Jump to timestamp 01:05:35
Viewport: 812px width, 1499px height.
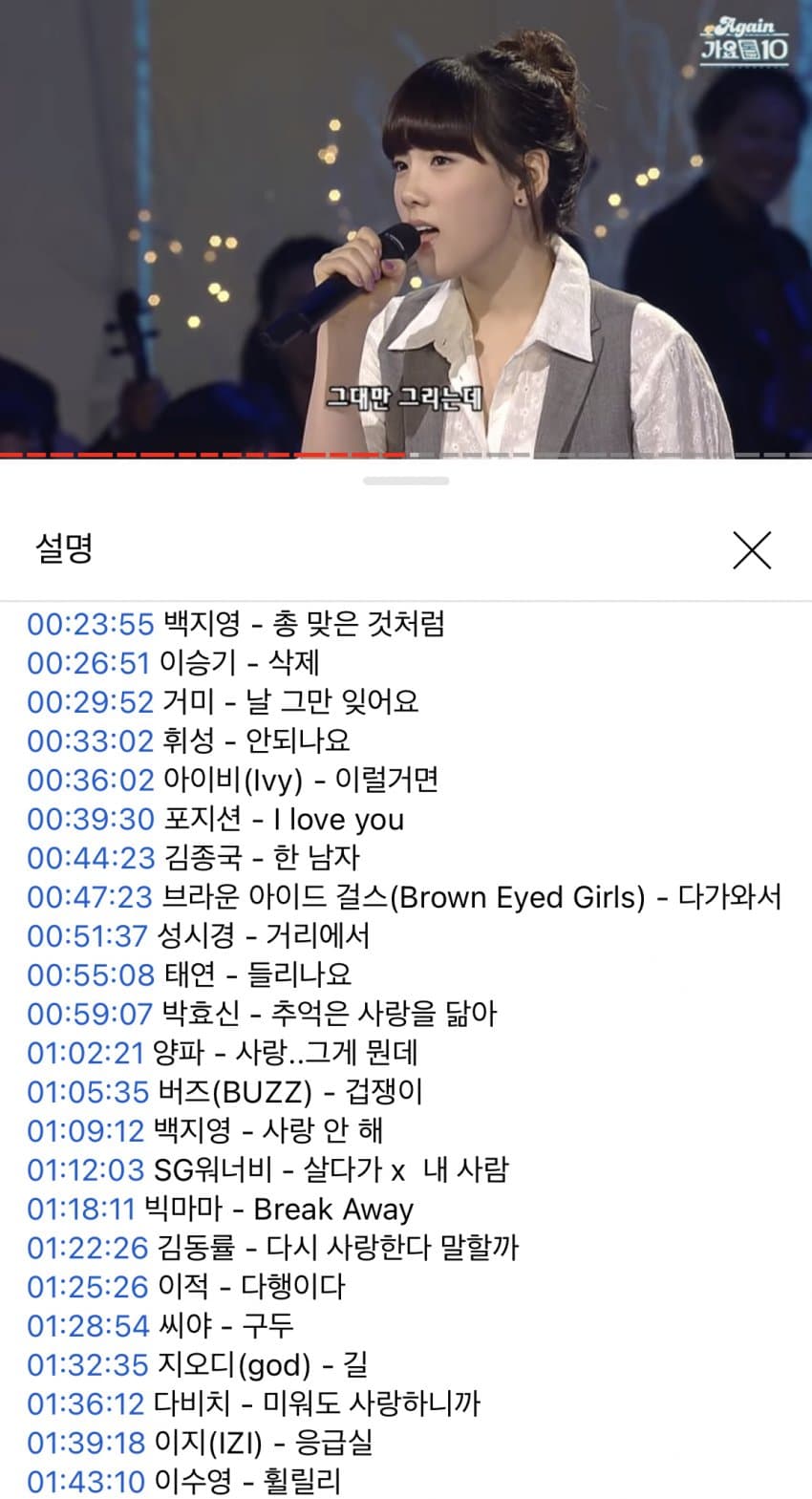point(88,1092)
